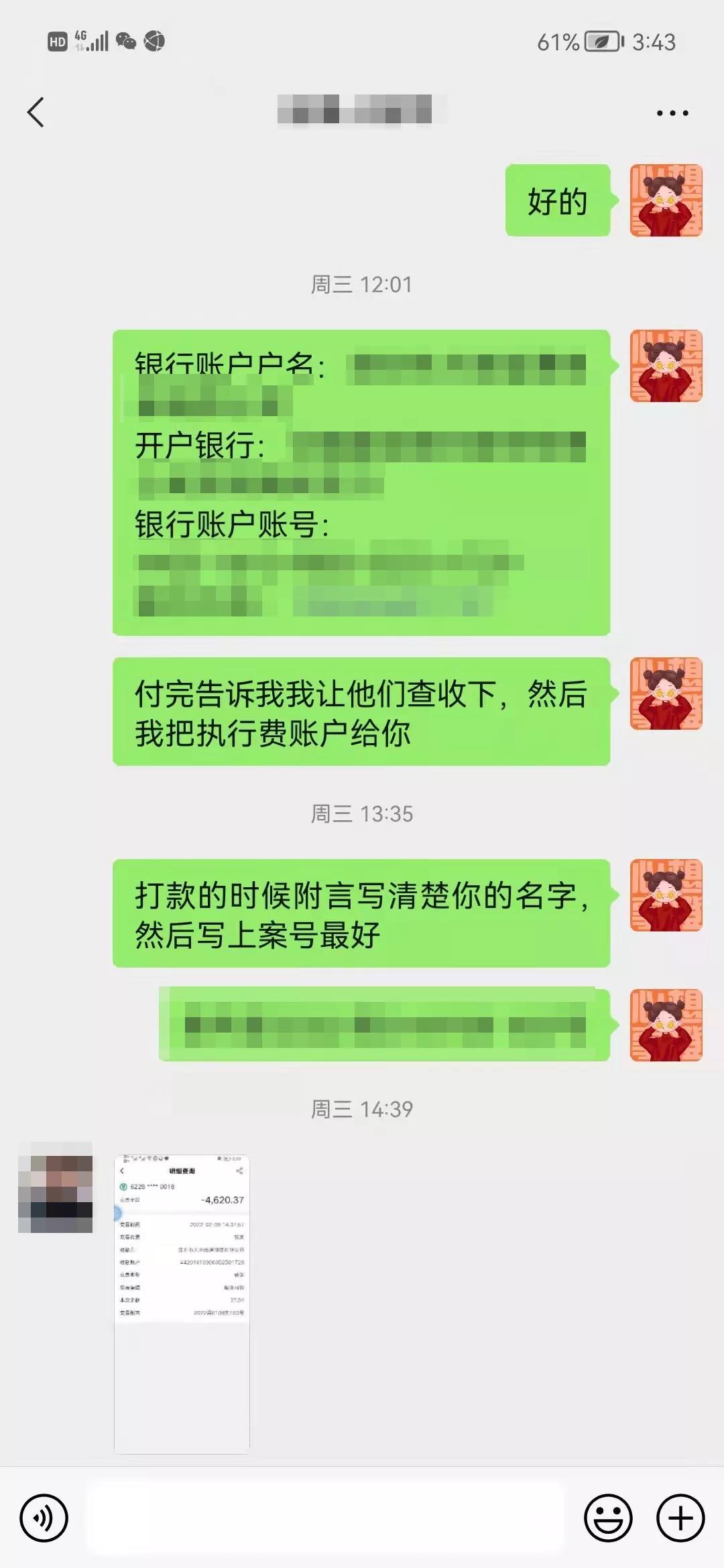
Task: Open the plus attachment menu
Action: 680,1518
